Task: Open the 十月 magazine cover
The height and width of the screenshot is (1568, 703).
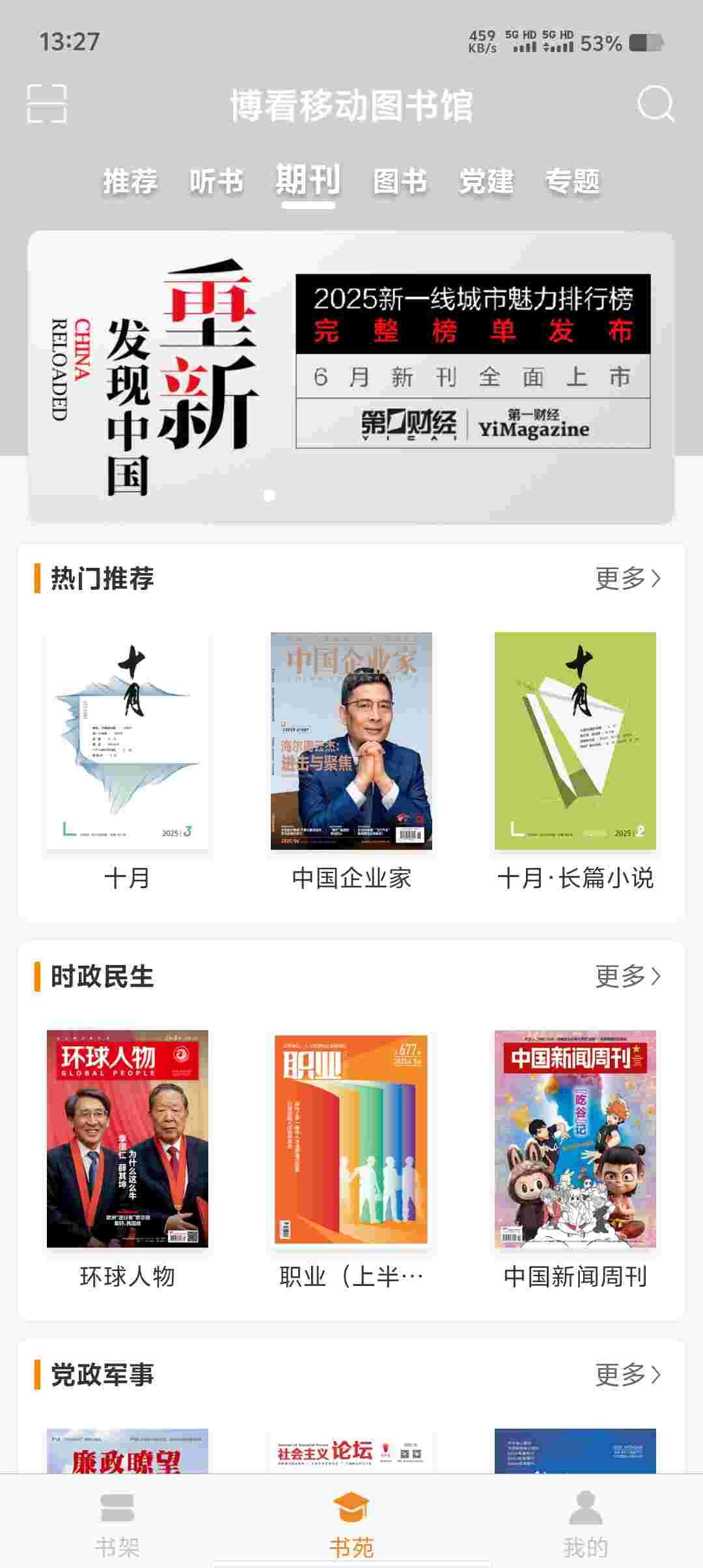Action: [x=128, y=741]
